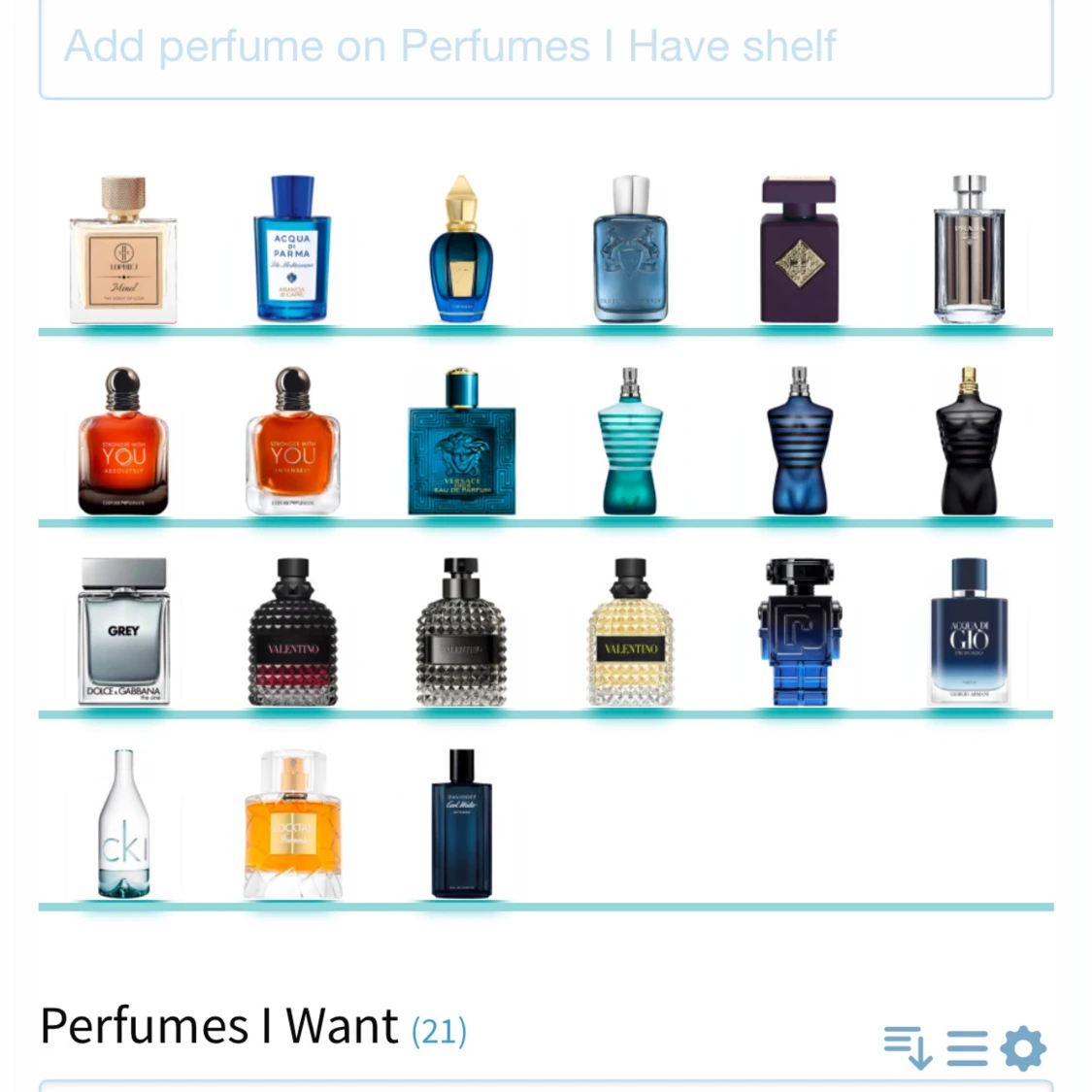This screenshot has width=1092, height=1092.
Task: Open the sort icon beside Perfumes I Want
Action: [908, 1047]
